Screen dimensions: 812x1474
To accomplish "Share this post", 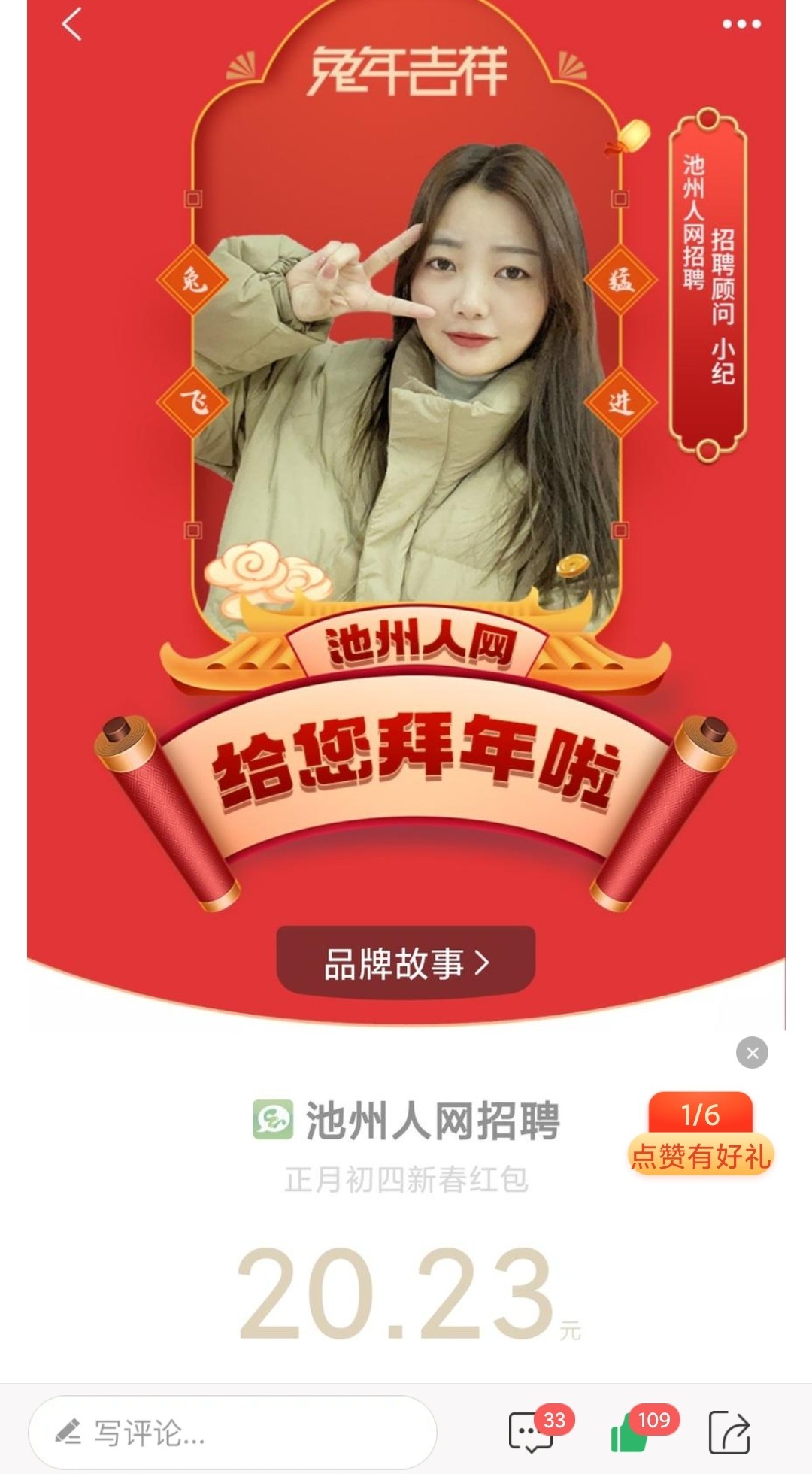I will [729, 1432].
